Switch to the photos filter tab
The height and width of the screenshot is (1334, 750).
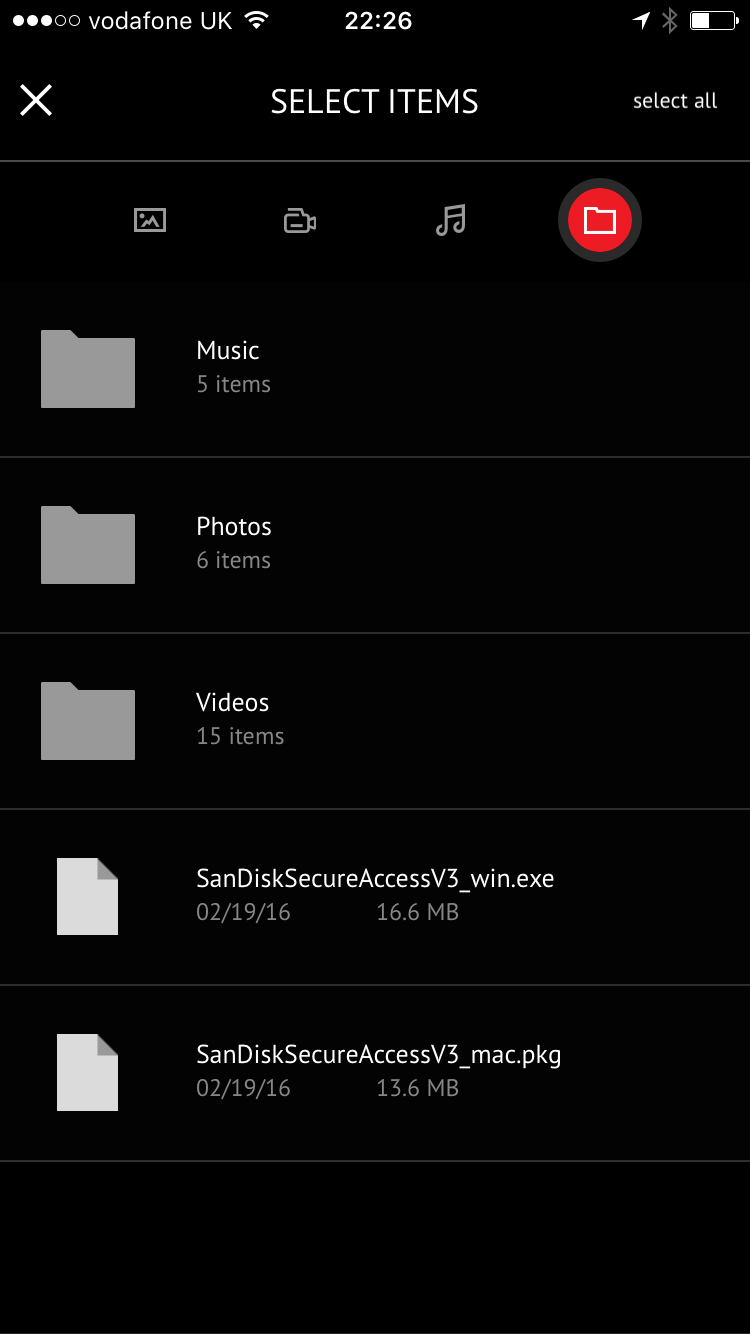(x=150, y=220)
